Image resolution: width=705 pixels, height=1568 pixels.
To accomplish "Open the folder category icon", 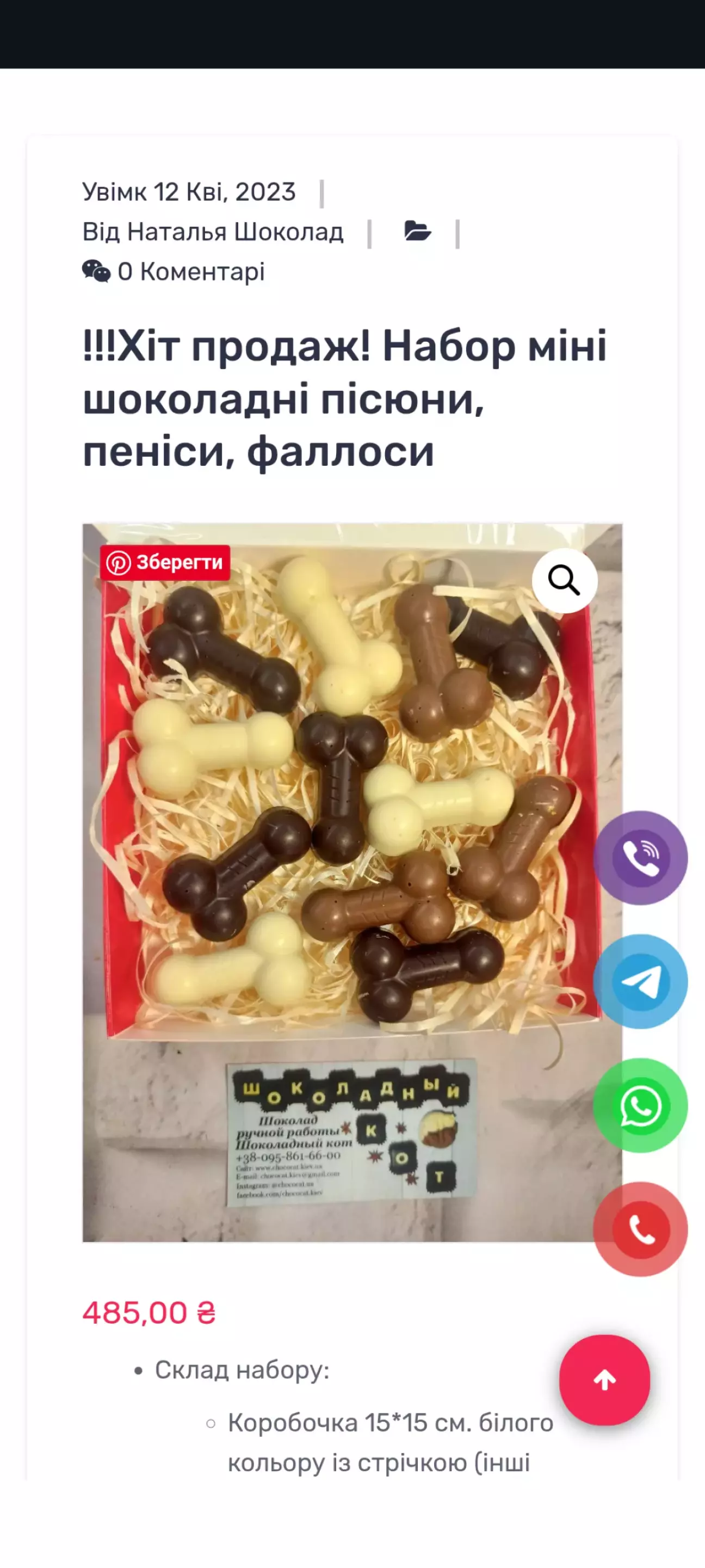I will [418, 231].
